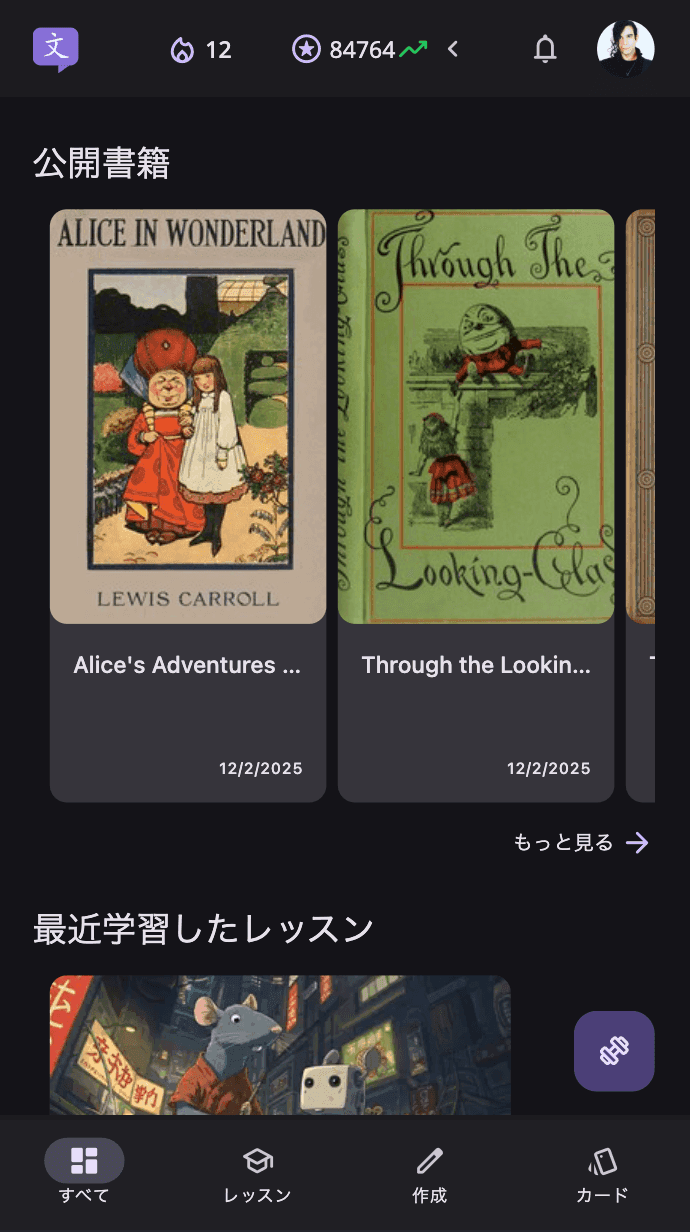Open the profile avatar
This screenshot has width=690, height=1232.
point(626,49)
